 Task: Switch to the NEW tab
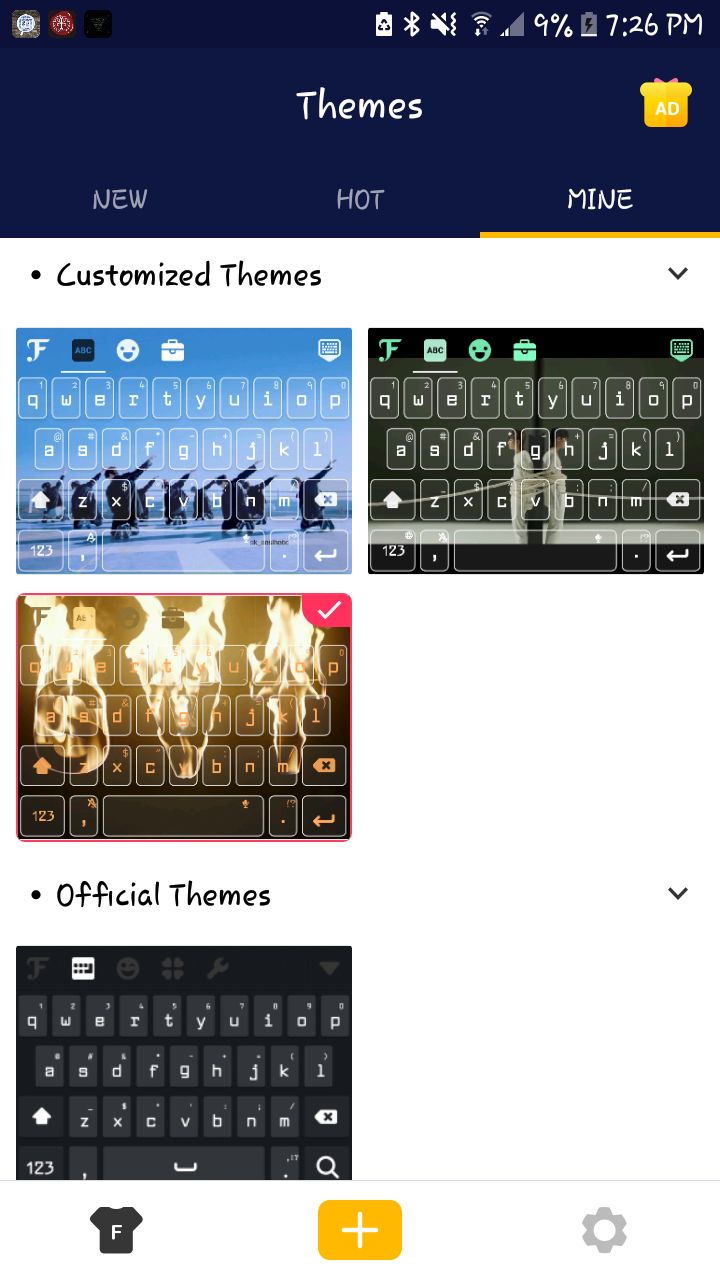pos(120,199)
